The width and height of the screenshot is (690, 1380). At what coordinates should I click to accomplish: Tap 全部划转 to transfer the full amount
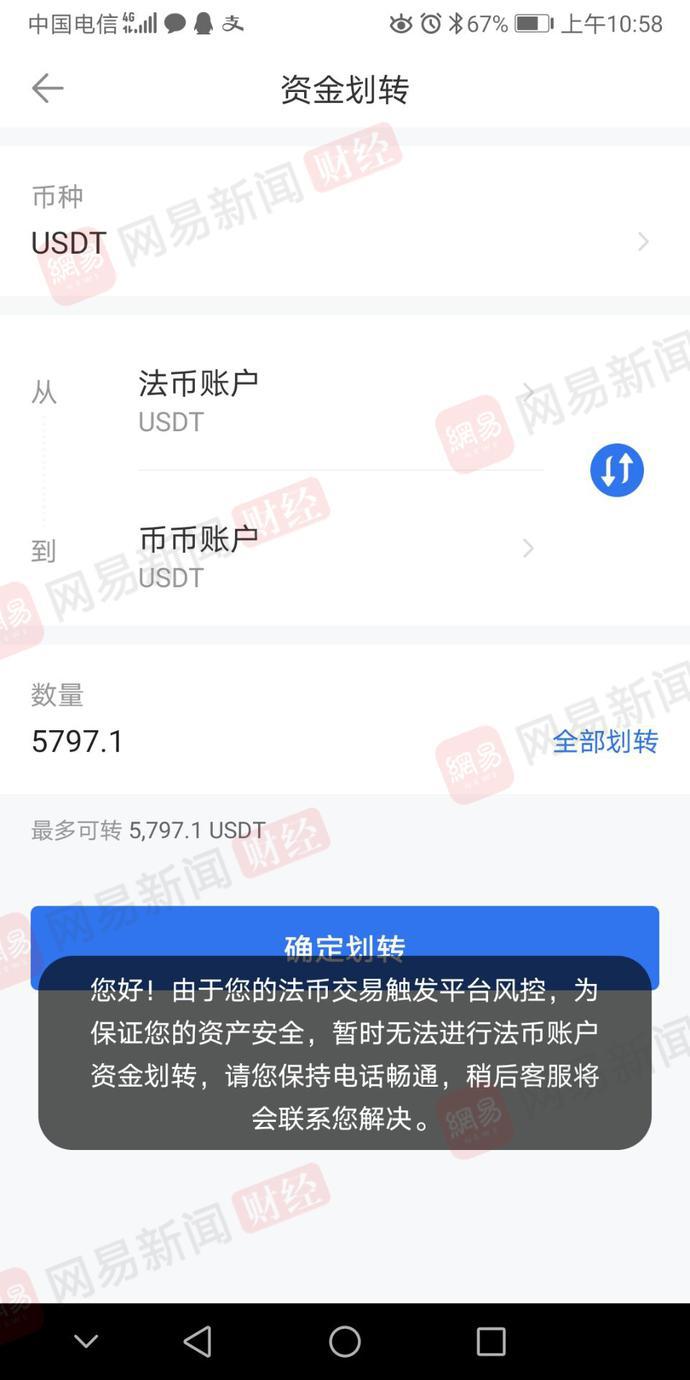point(605,741)
